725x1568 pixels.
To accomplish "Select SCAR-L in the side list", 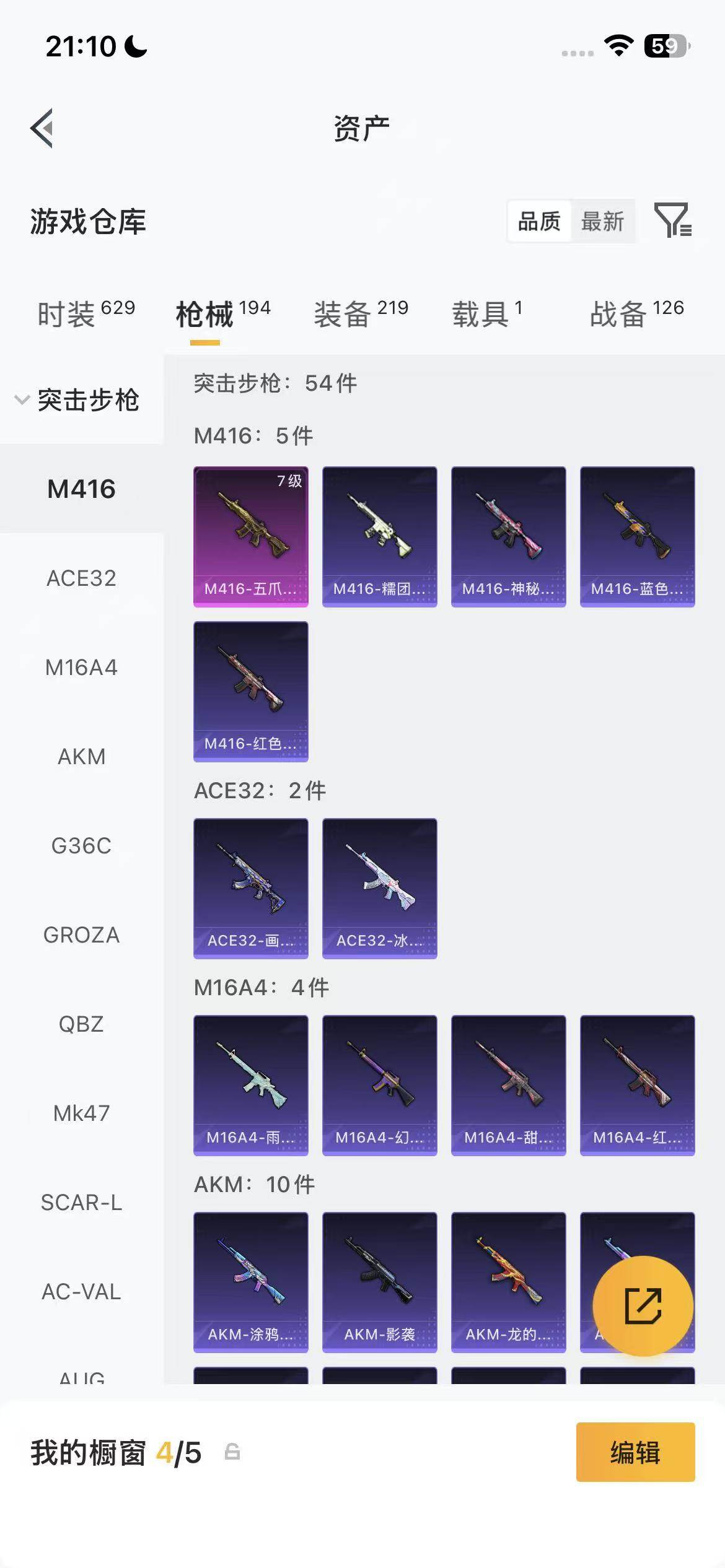I will pos(81,1202).
